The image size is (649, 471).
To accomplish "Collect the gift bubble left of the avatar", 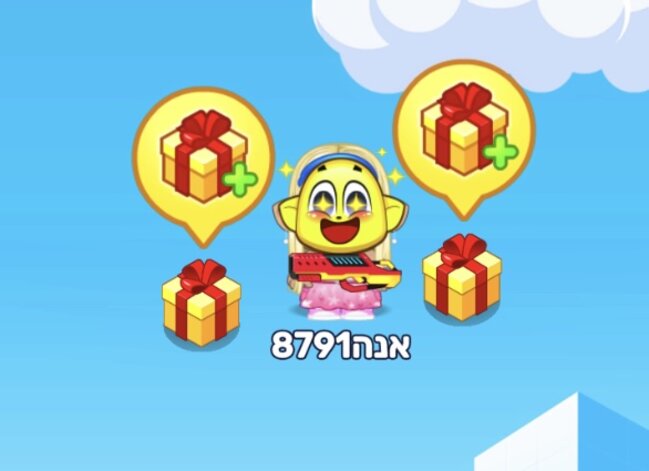I will [203, 158].
